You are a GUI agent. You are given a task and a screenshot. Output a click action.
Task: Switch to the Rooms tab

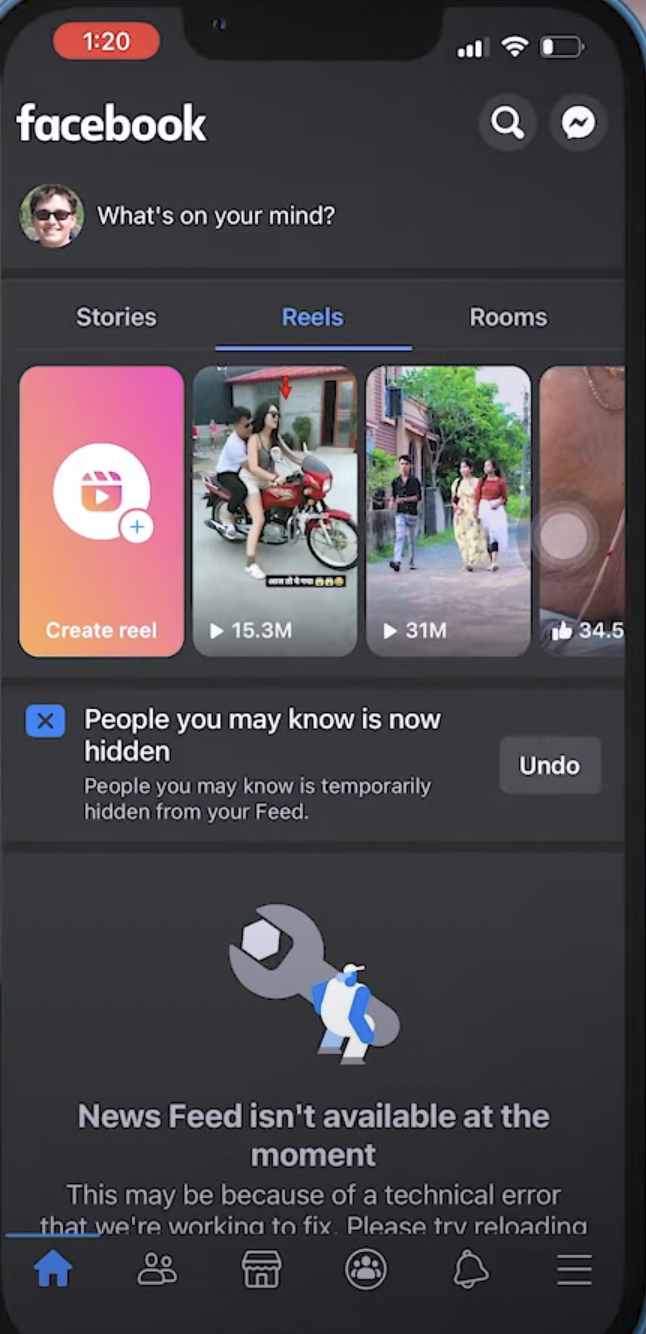point(508,317)
